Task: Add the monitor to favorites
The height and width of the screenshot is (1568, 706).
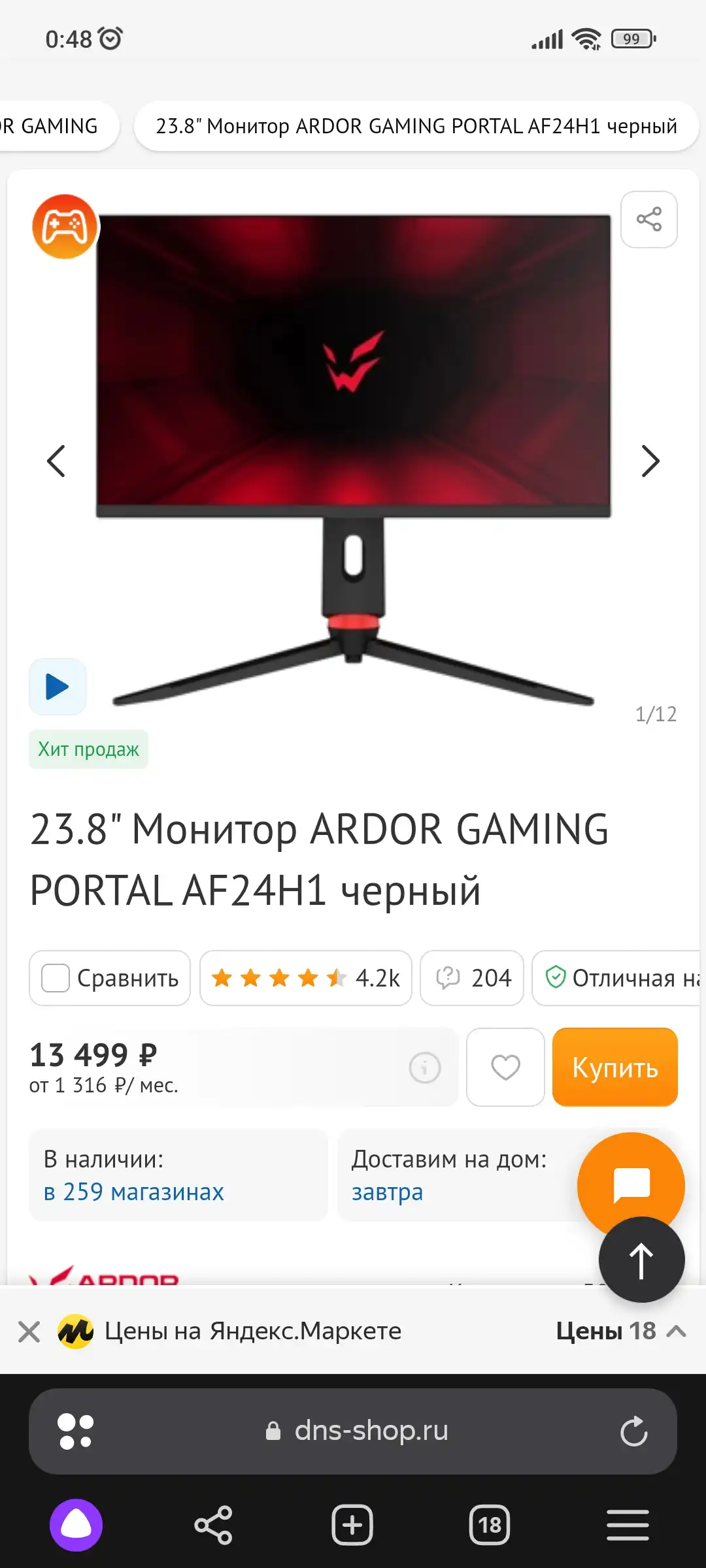Action: click(505, 1068)
